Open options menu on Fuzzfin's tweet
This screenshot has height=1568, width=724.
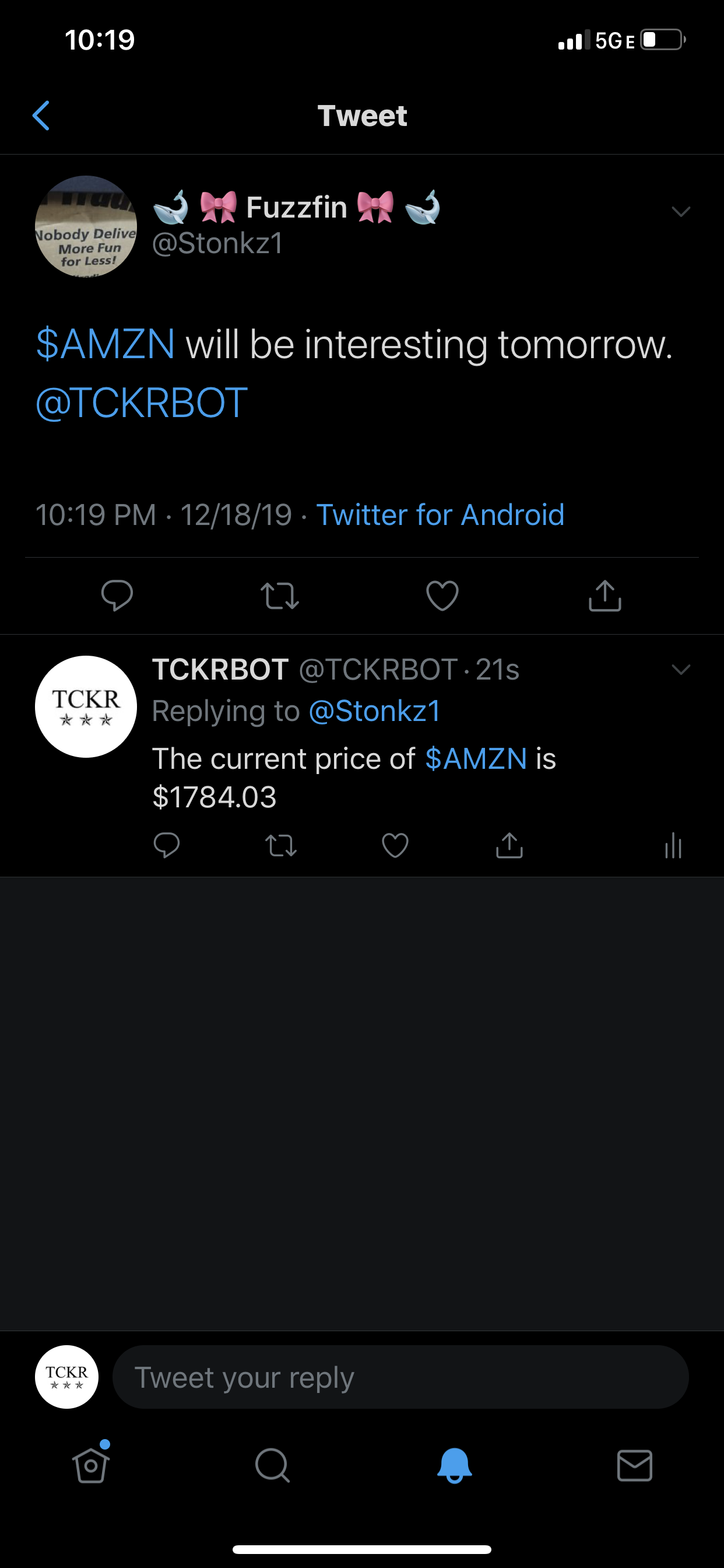(x=681, y=211)
